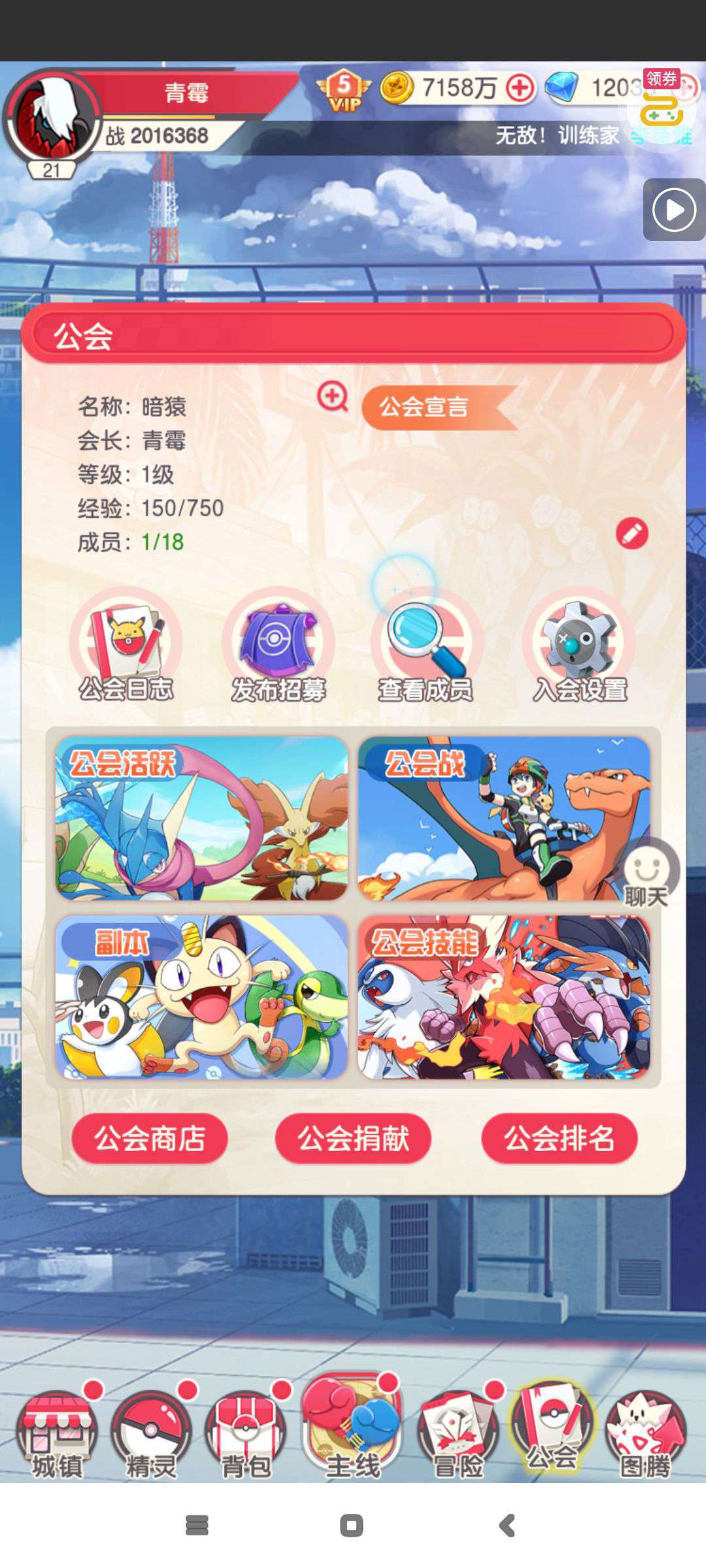Open the 副本 dungeon card
Screen dimensions: 706x1568
[201, 997]
